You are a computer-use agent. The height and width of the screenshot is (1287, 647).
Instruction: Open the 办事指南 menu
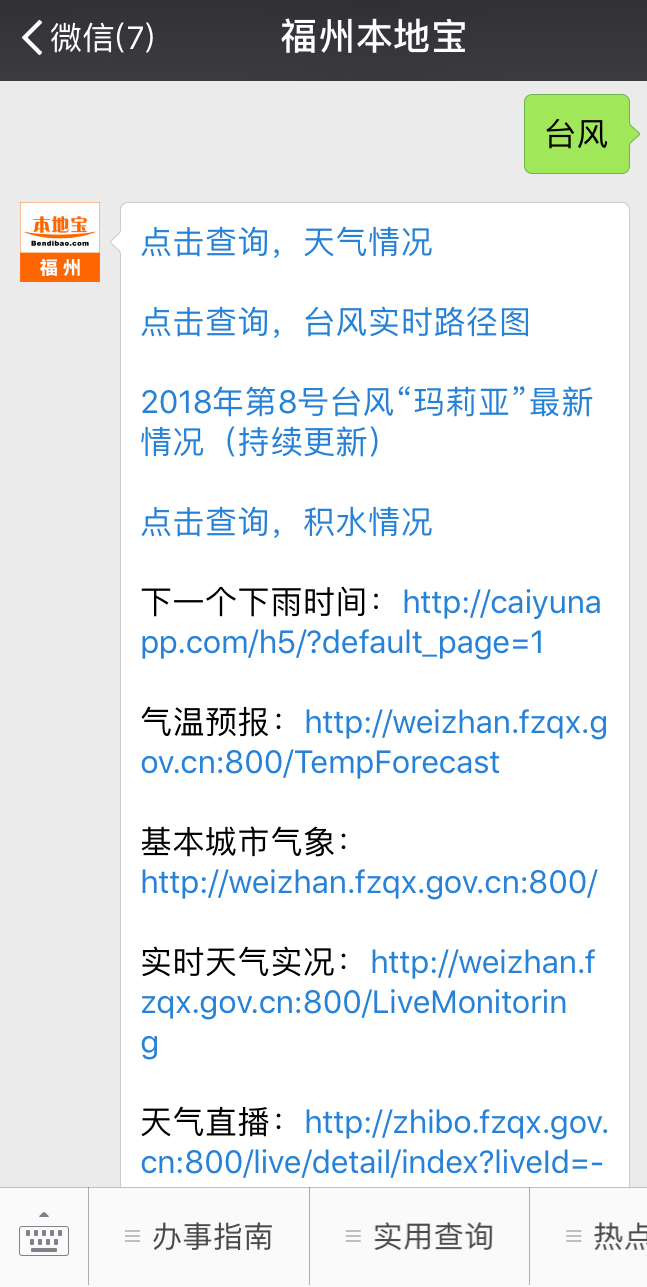[x=199, y=1237]
